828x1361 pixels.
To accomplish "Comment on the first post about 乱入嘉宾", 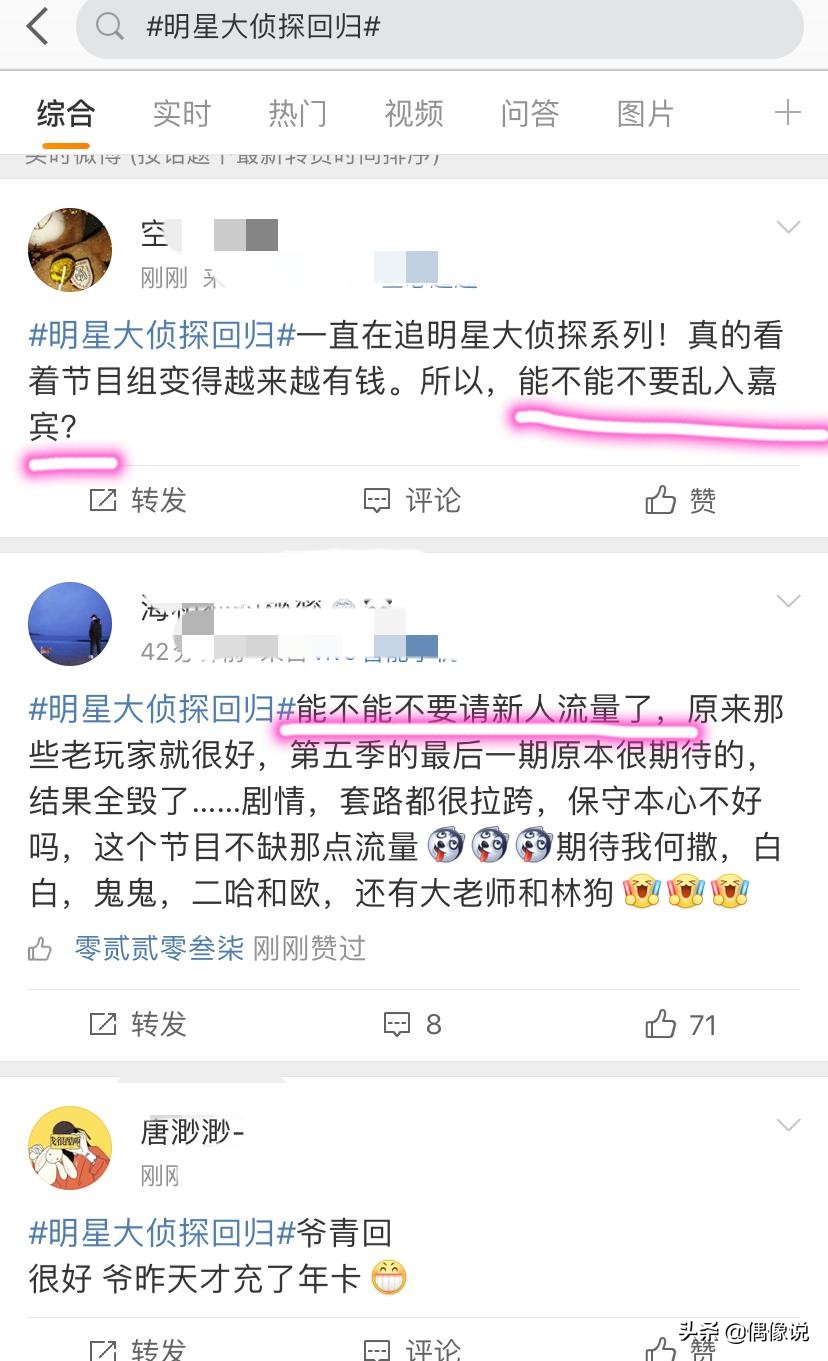I will [411, 500].
